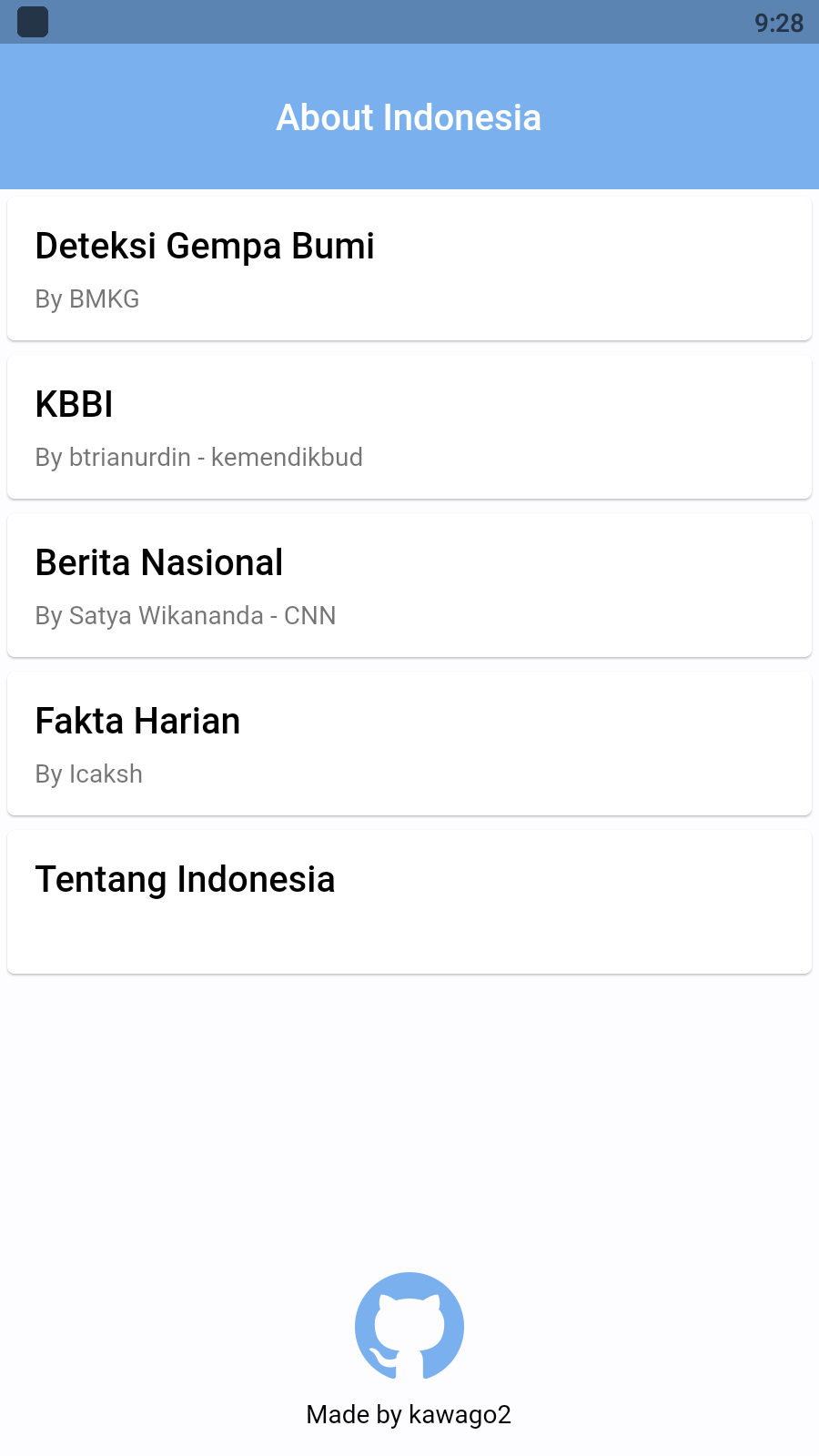Select the Berita Nasional entry

pyautogui.click(x=409, y=584)
